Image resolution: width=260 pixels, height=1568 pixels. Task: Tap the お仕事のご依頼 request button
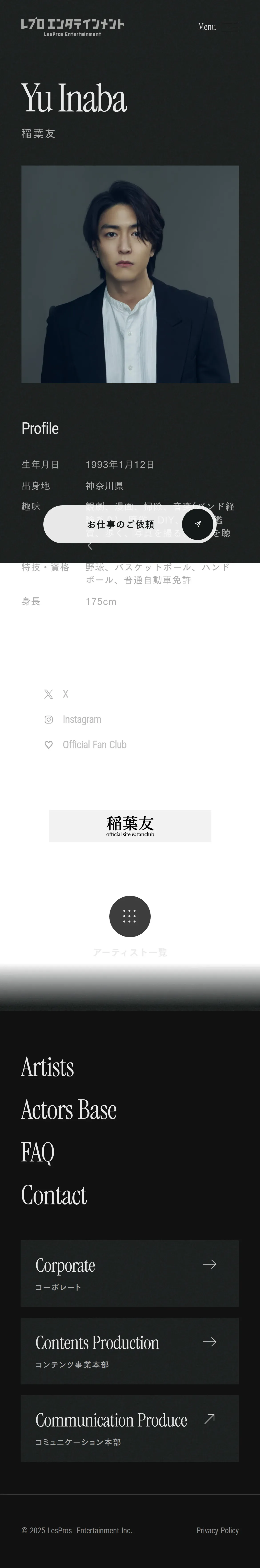[x=129, y=524]
